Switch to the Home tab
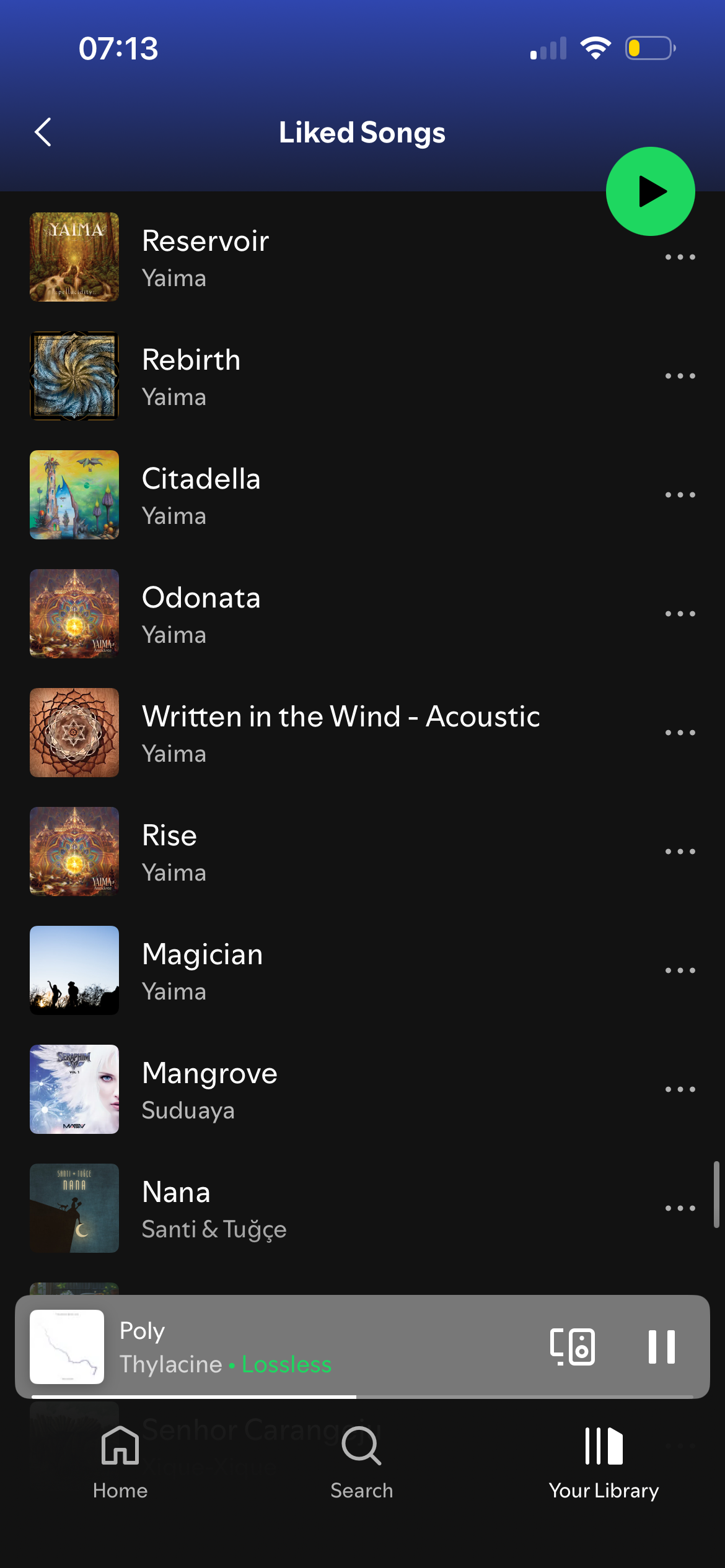This screenshot has height=1568, width=725. (120, 1461)
